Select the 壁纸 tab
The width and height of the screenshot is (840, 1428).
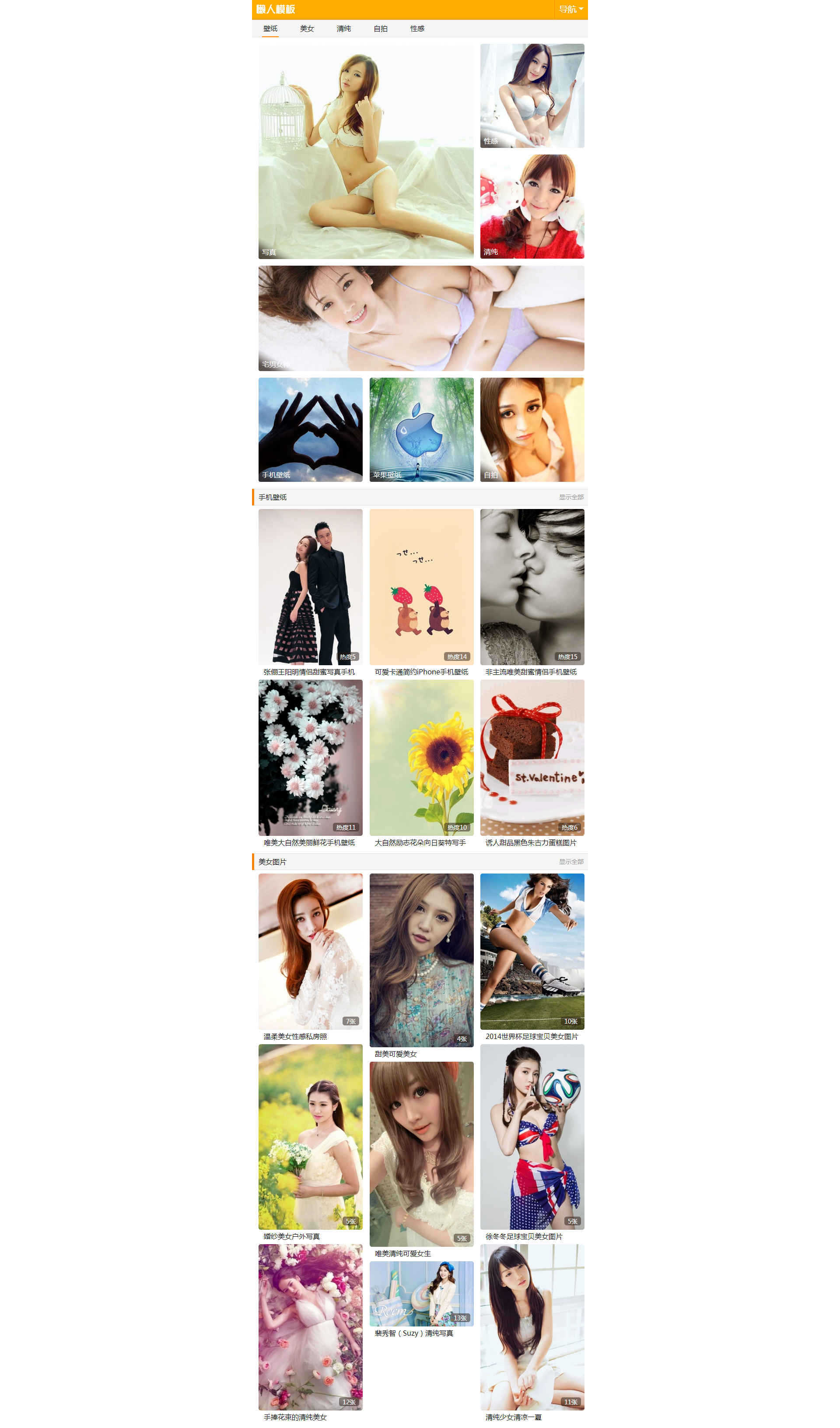270,29
